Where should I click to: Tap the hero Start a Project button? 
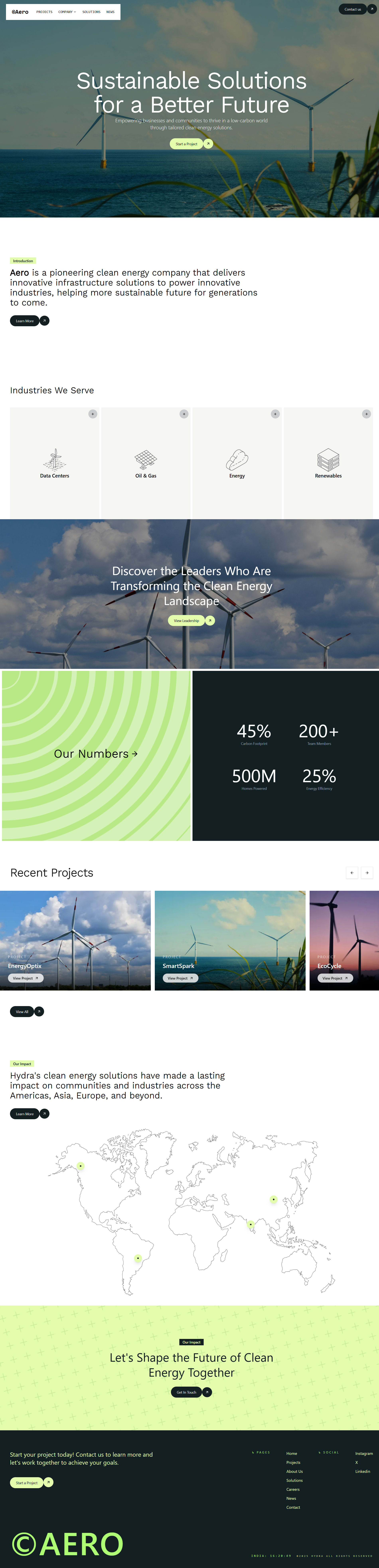(186, 144)
